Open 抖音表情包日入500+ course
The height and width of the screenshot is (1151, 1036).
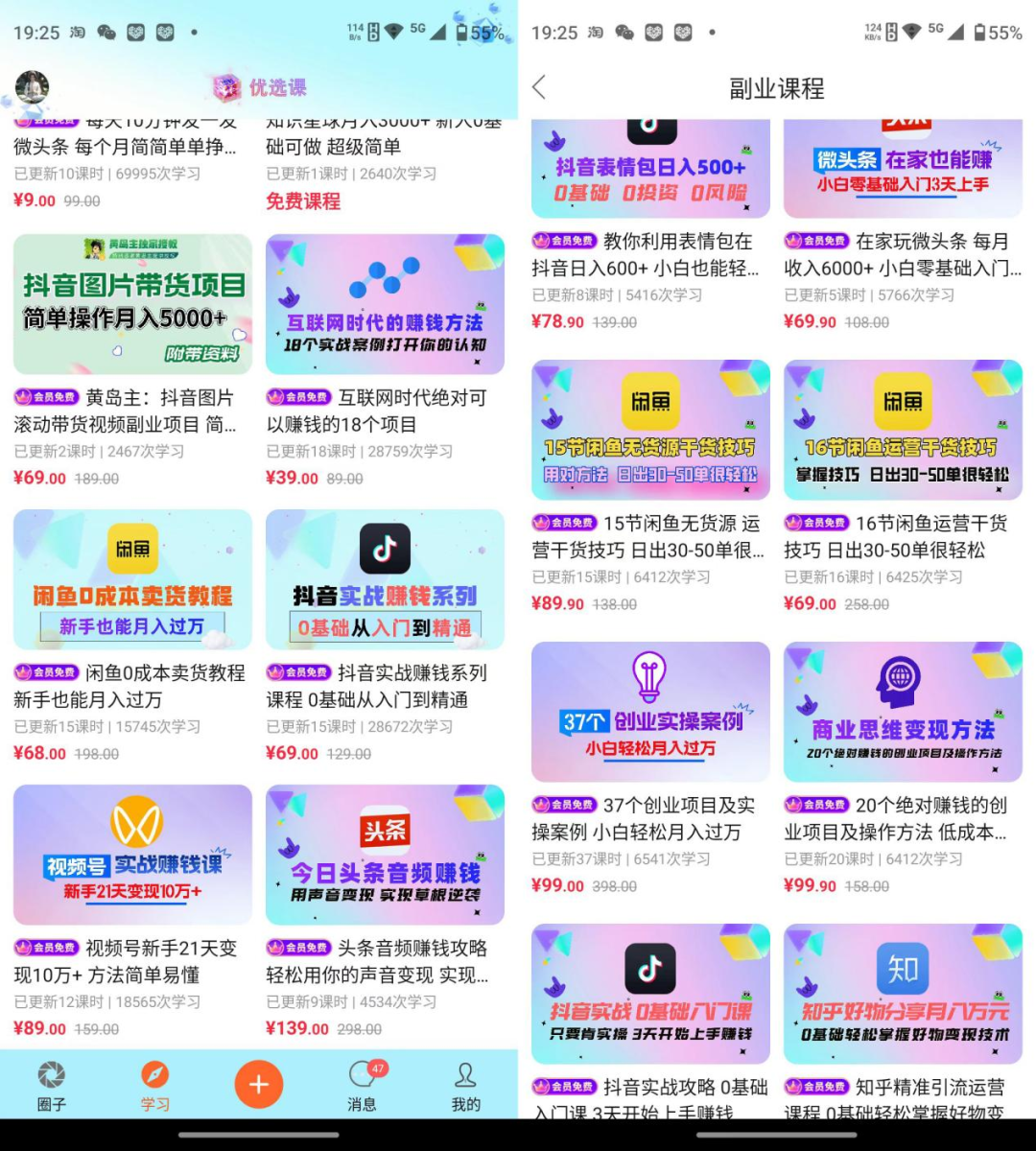pyautogui.click(x=650, y=169)
